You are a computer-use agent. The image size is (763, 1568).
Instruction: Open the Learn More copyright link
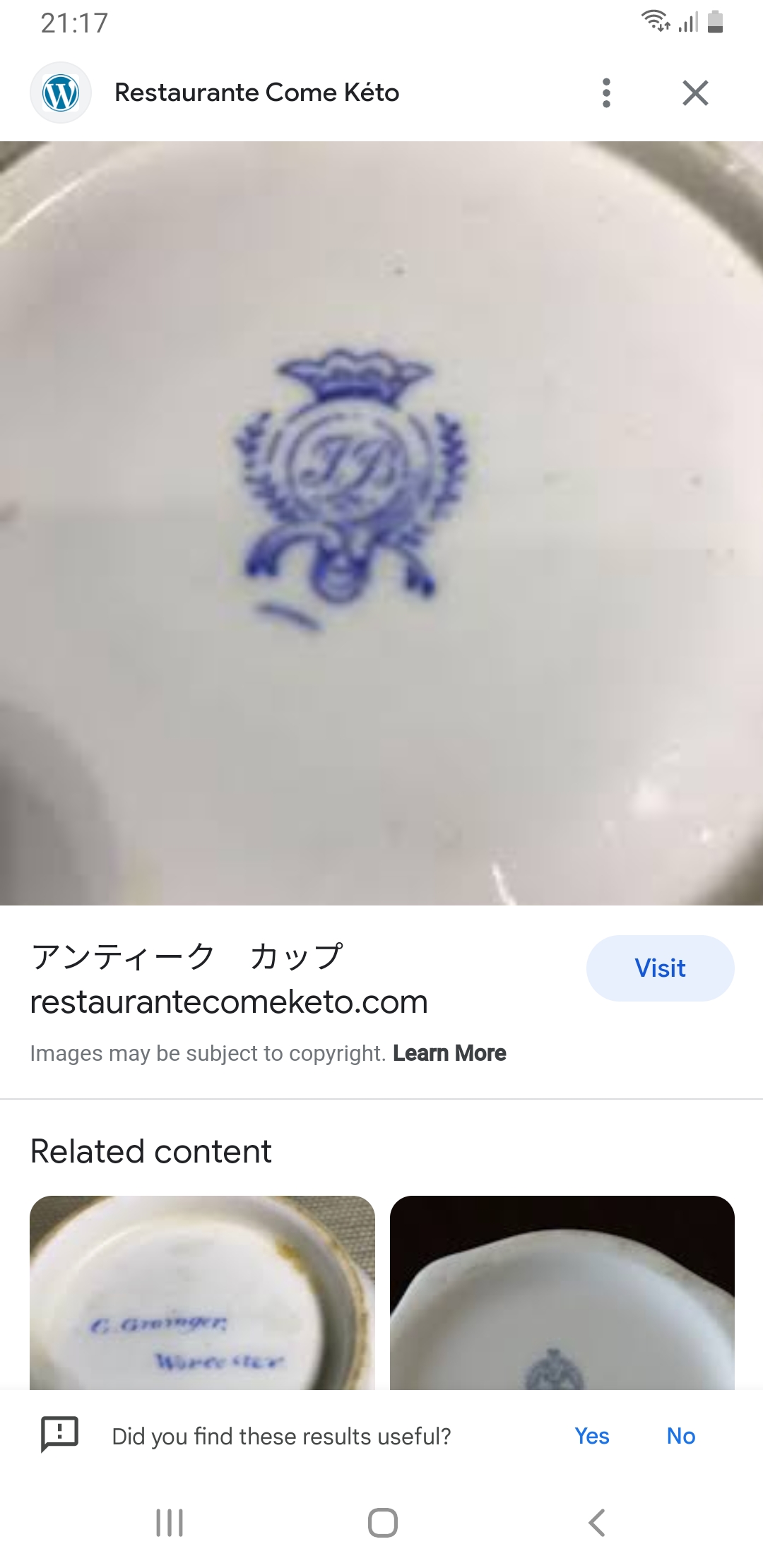point(449,1053)
